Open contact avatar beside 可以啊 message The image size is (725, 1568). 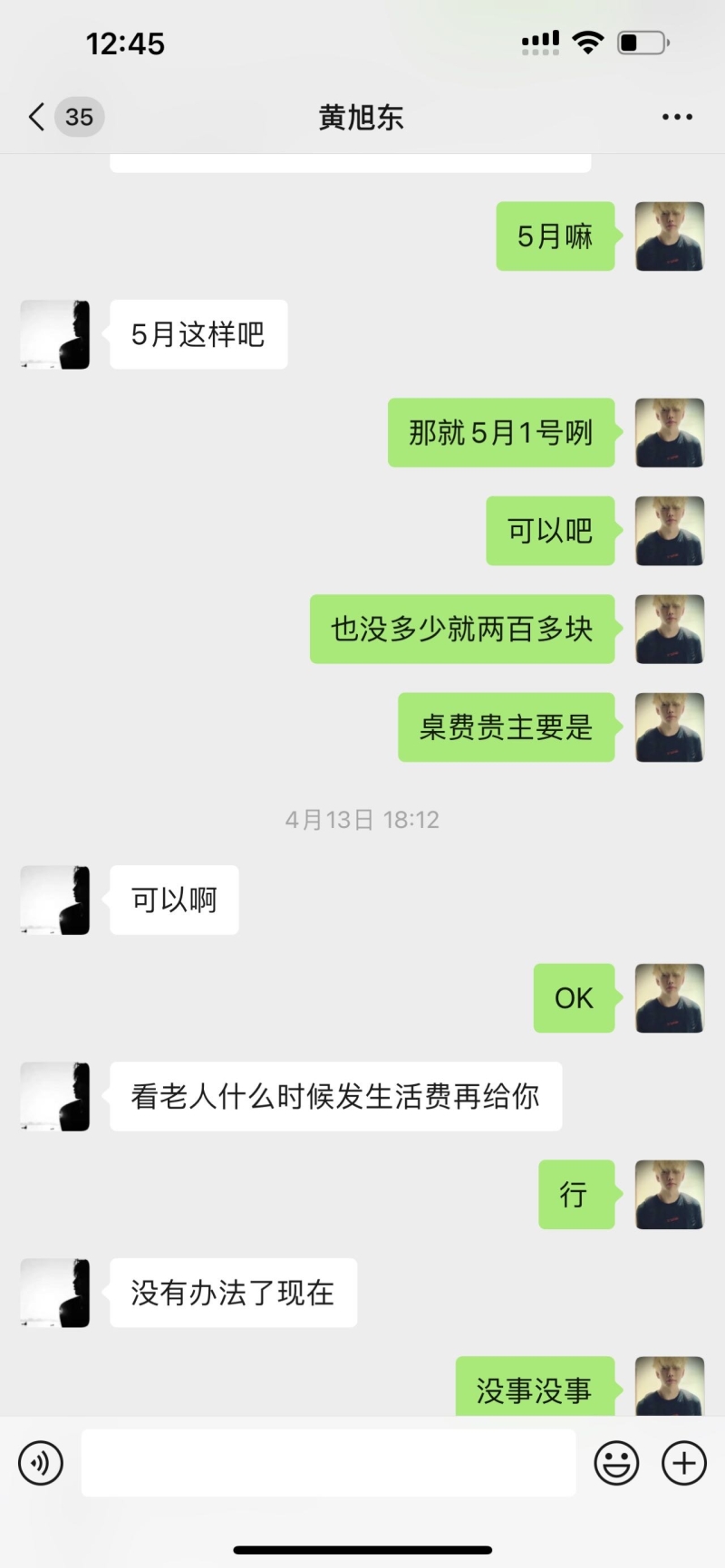pyautogui.click(x=55, y=899)
